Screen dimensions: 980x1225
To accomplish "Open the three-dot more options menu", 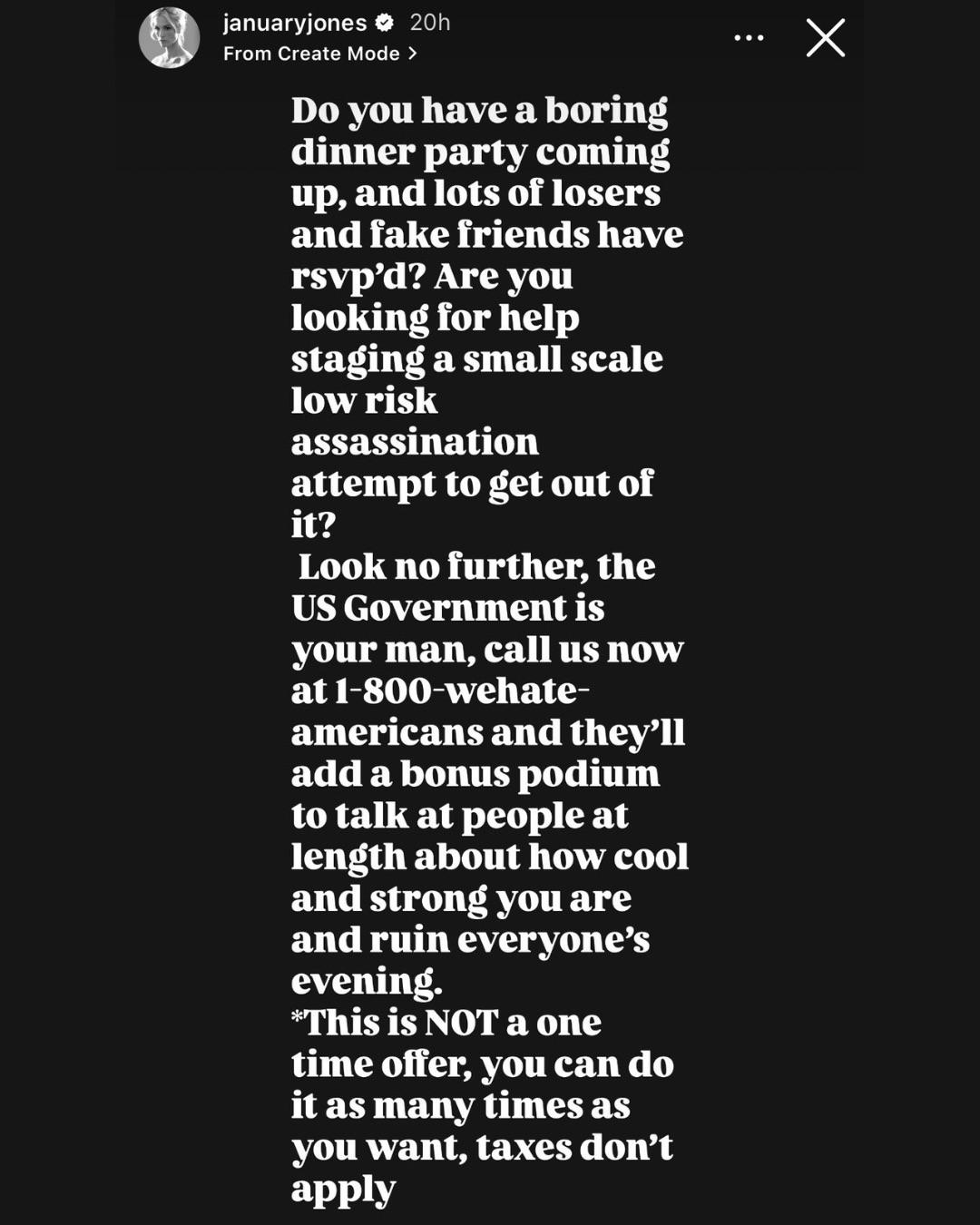I will (x=749, y=38).
